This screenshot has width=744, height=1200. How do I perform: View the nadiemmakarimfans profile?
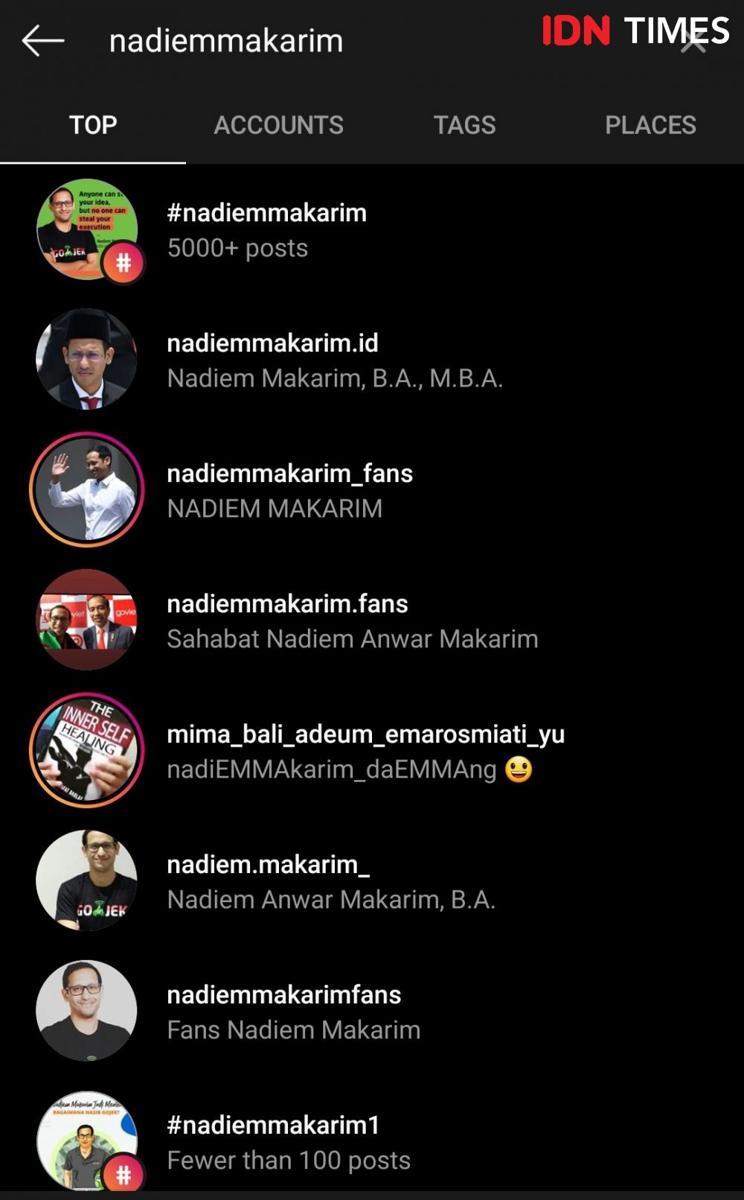[x=284, y=1011]
